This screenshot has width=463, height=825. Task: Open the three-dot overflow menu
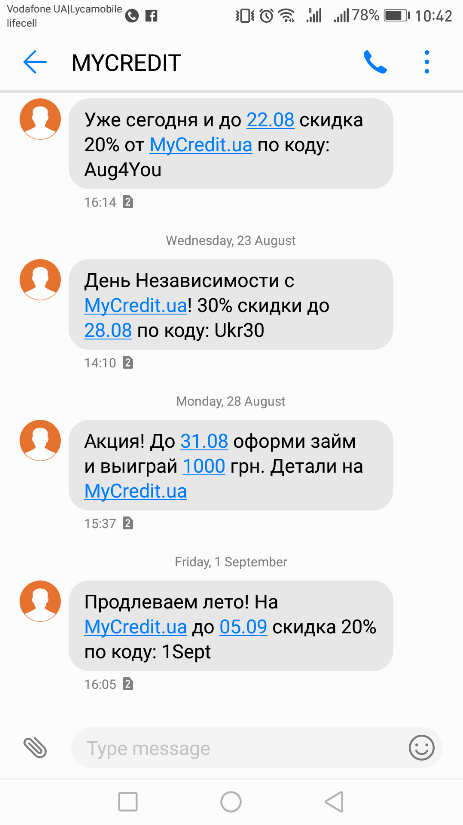click(427, 62)
